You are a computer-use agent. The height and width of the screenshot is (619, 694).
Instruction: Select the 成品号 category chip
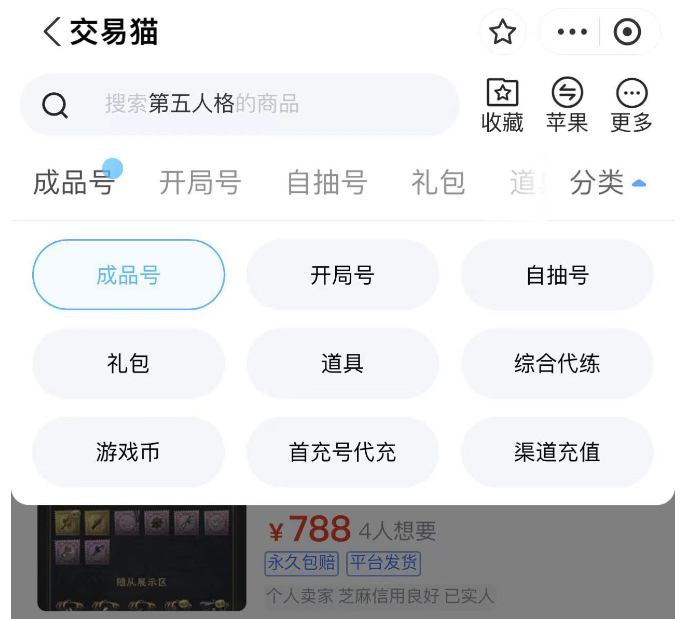point(128,275)
